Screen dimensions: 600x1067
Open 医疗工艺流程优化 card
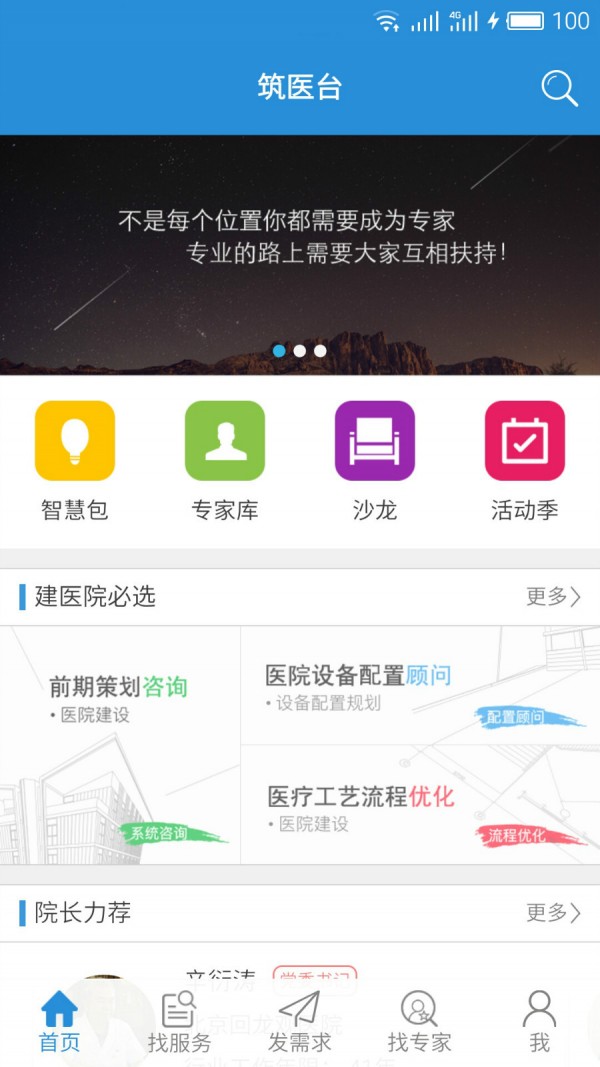pyautogui.click(x=420, y=805)
